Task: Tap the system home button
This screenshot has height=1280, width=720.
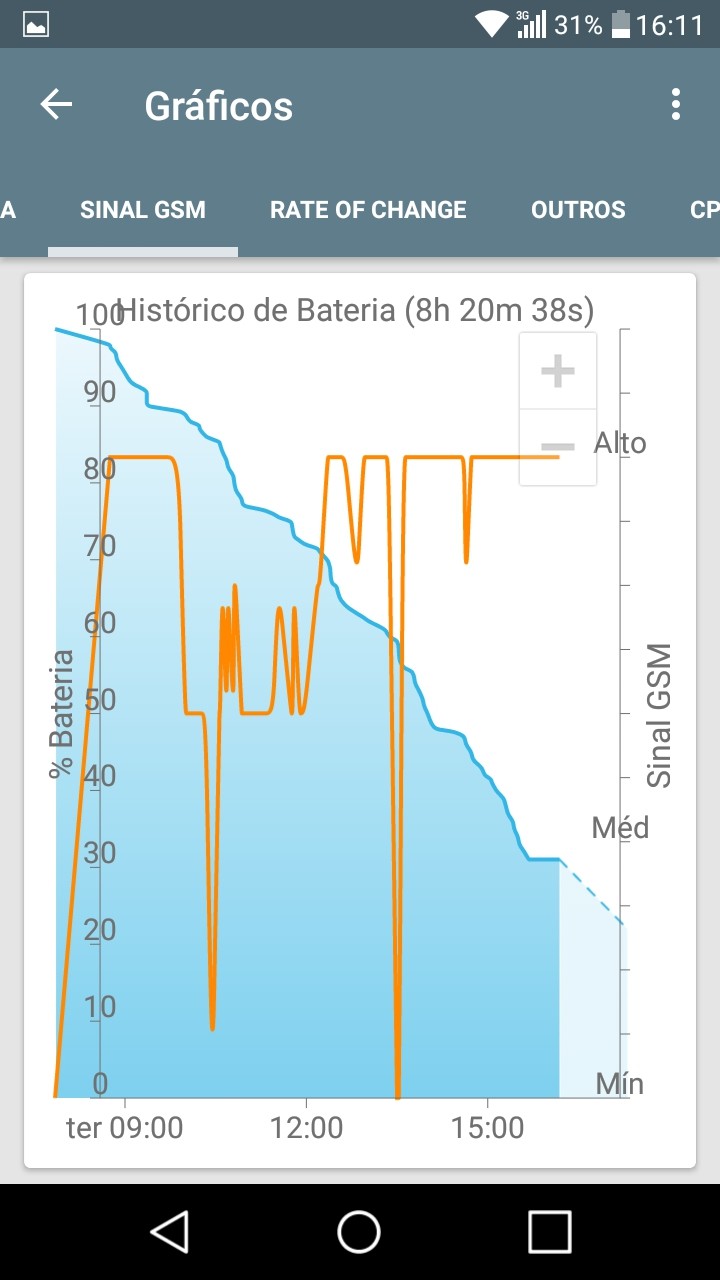Action: pos(359,1232)
